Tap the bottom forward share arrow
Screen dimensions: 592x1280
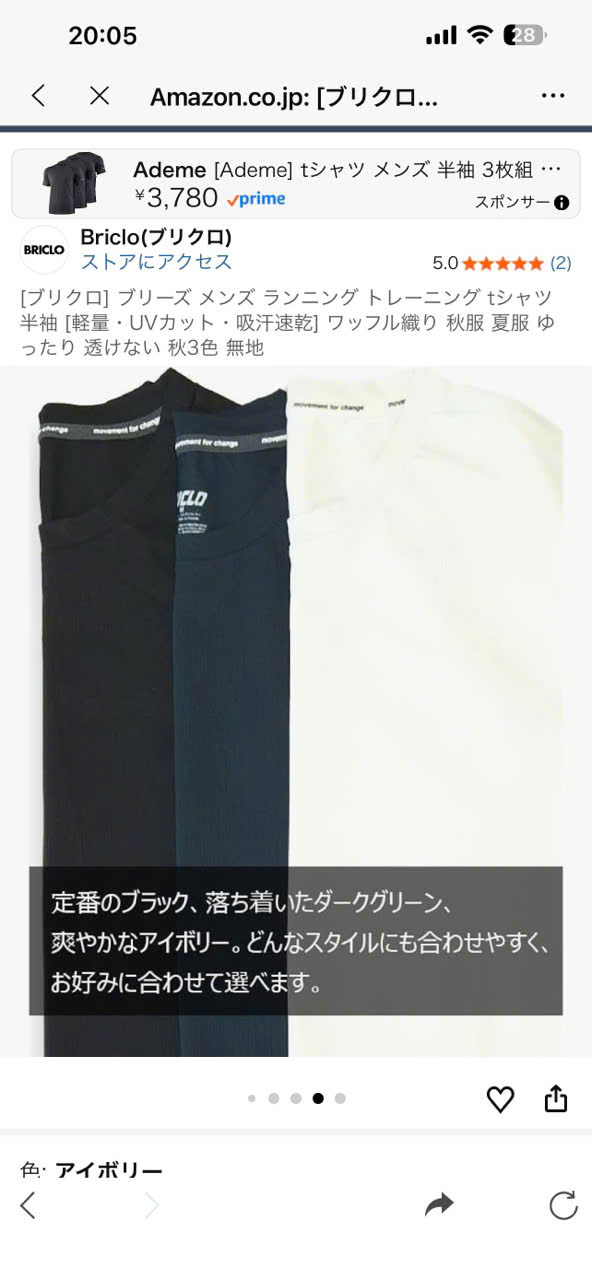[x=439, y=1205]
